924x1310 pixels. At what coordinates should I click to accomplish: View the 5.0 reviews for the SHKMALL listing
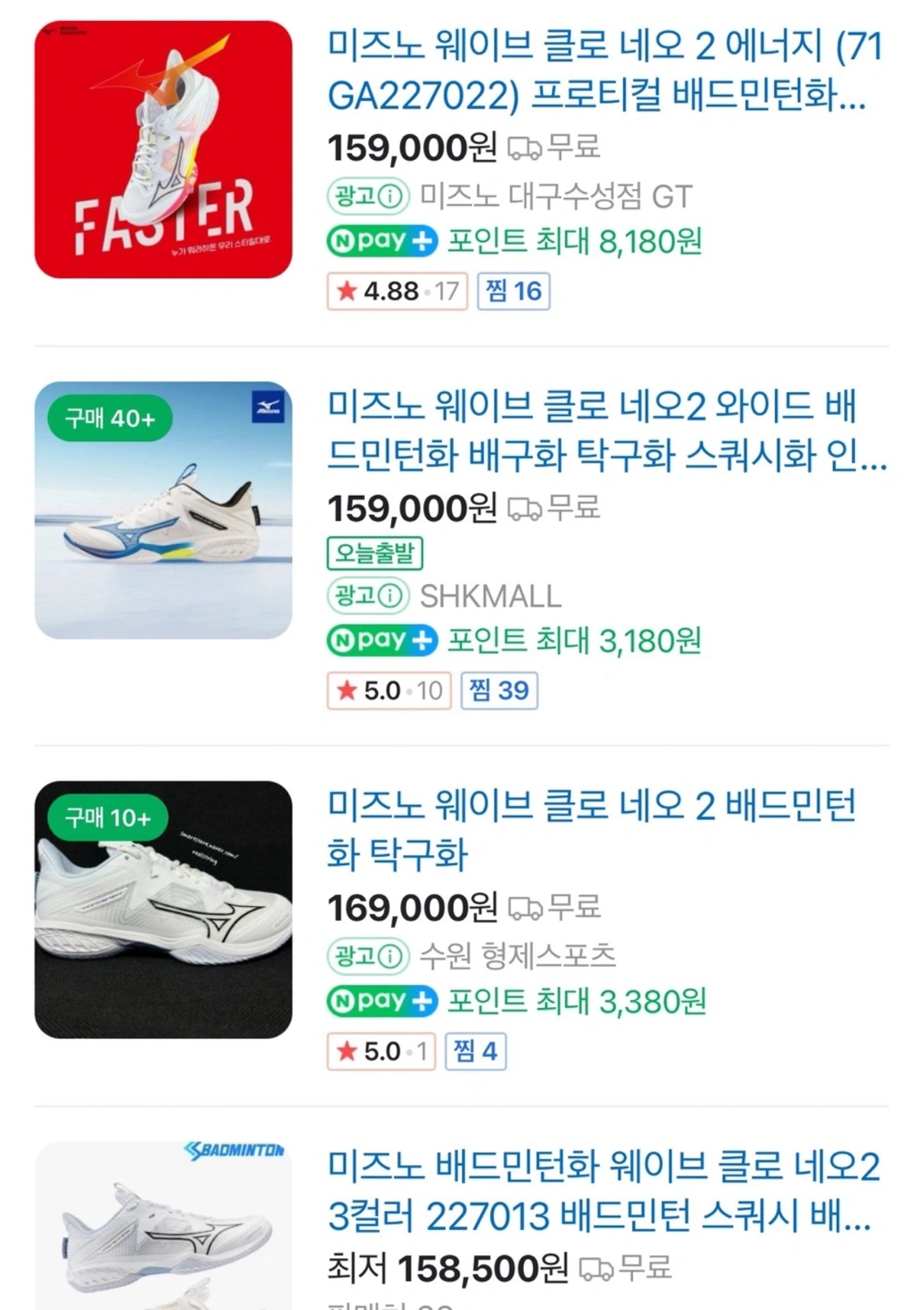389,690
